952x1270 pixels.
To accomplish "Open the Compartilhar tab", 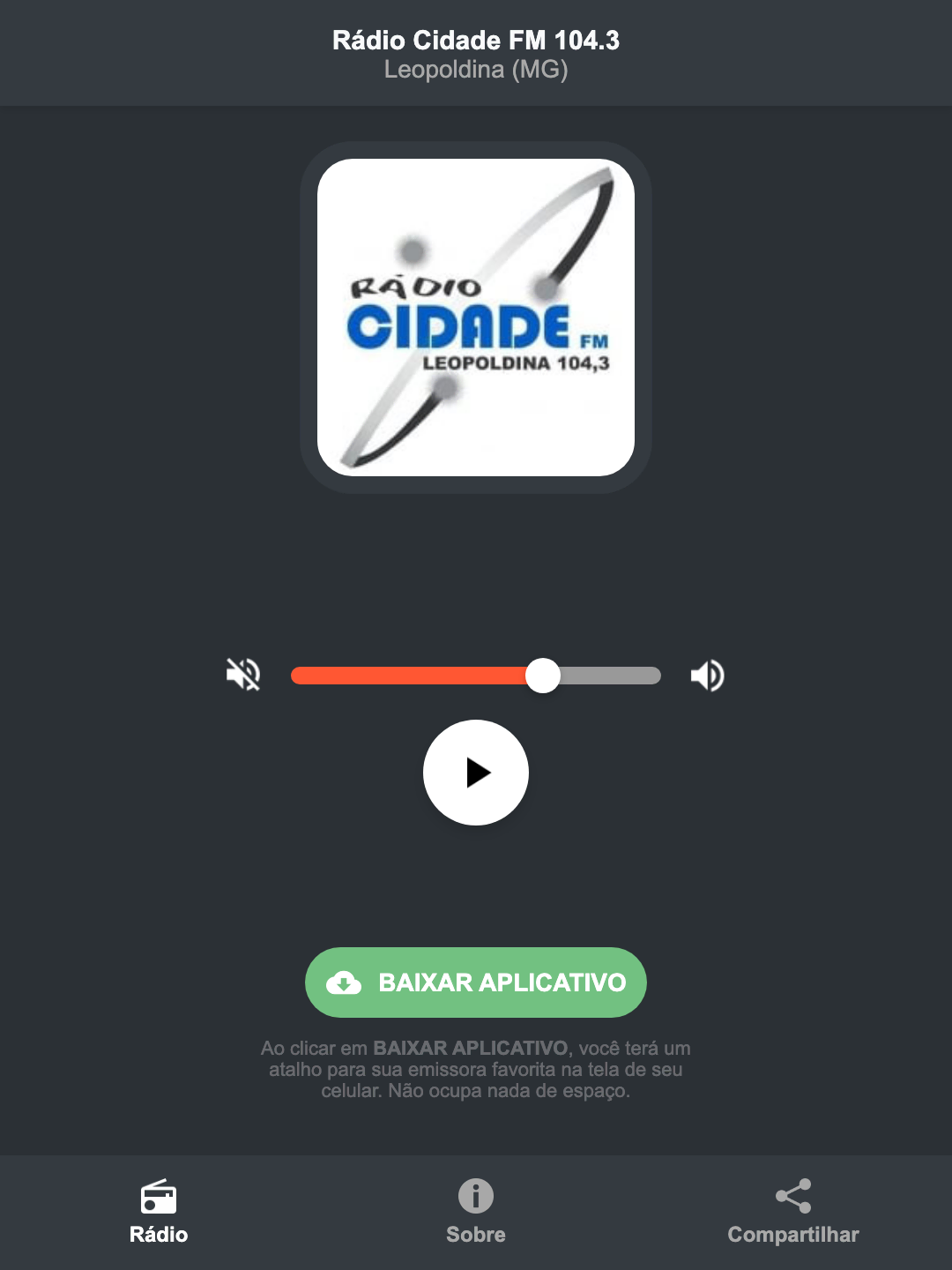I will pyautogui.click(x=792, y=1213).
